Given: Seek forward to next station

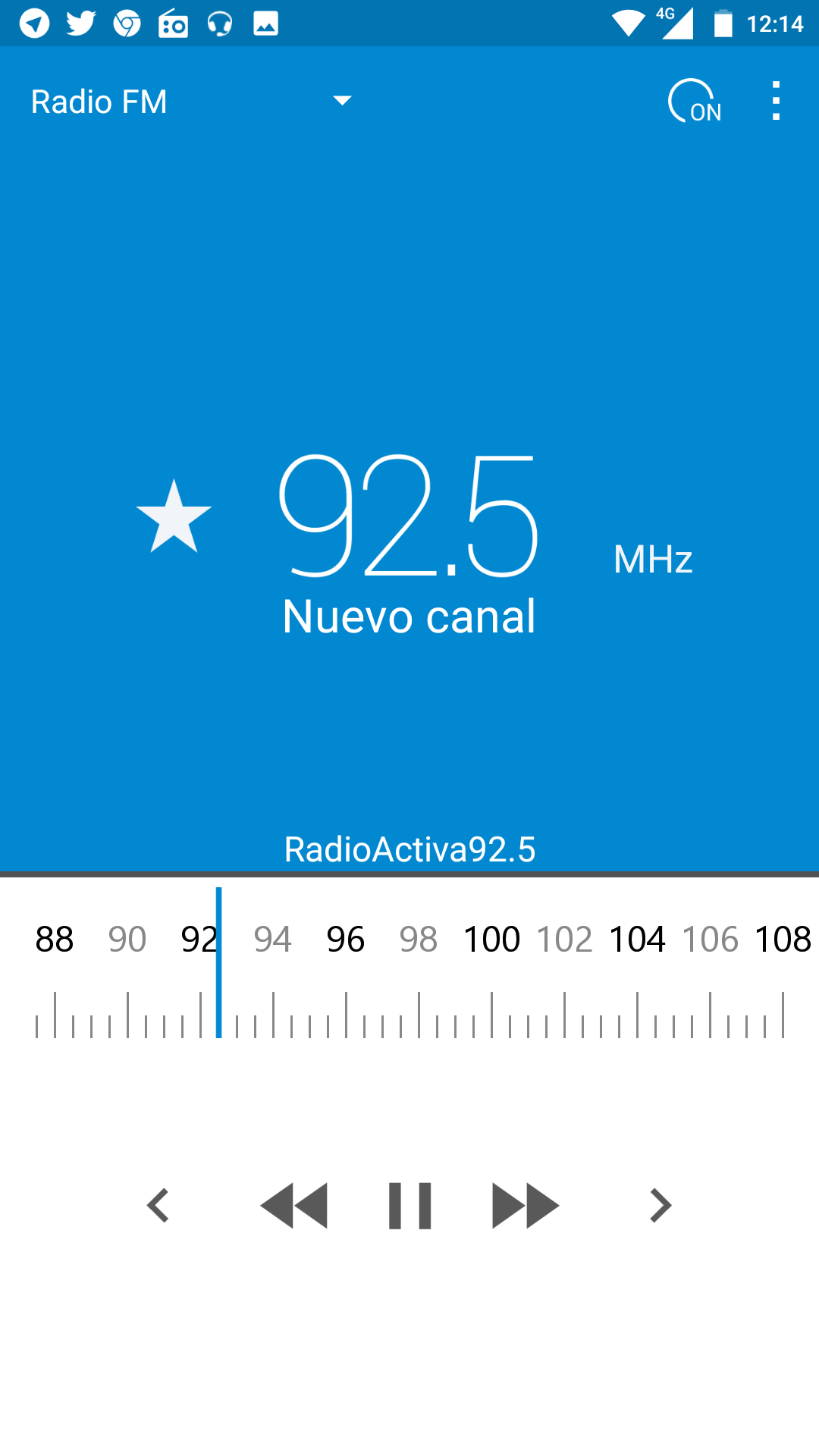Looking at the screenshot, I should pos(525,1205).
